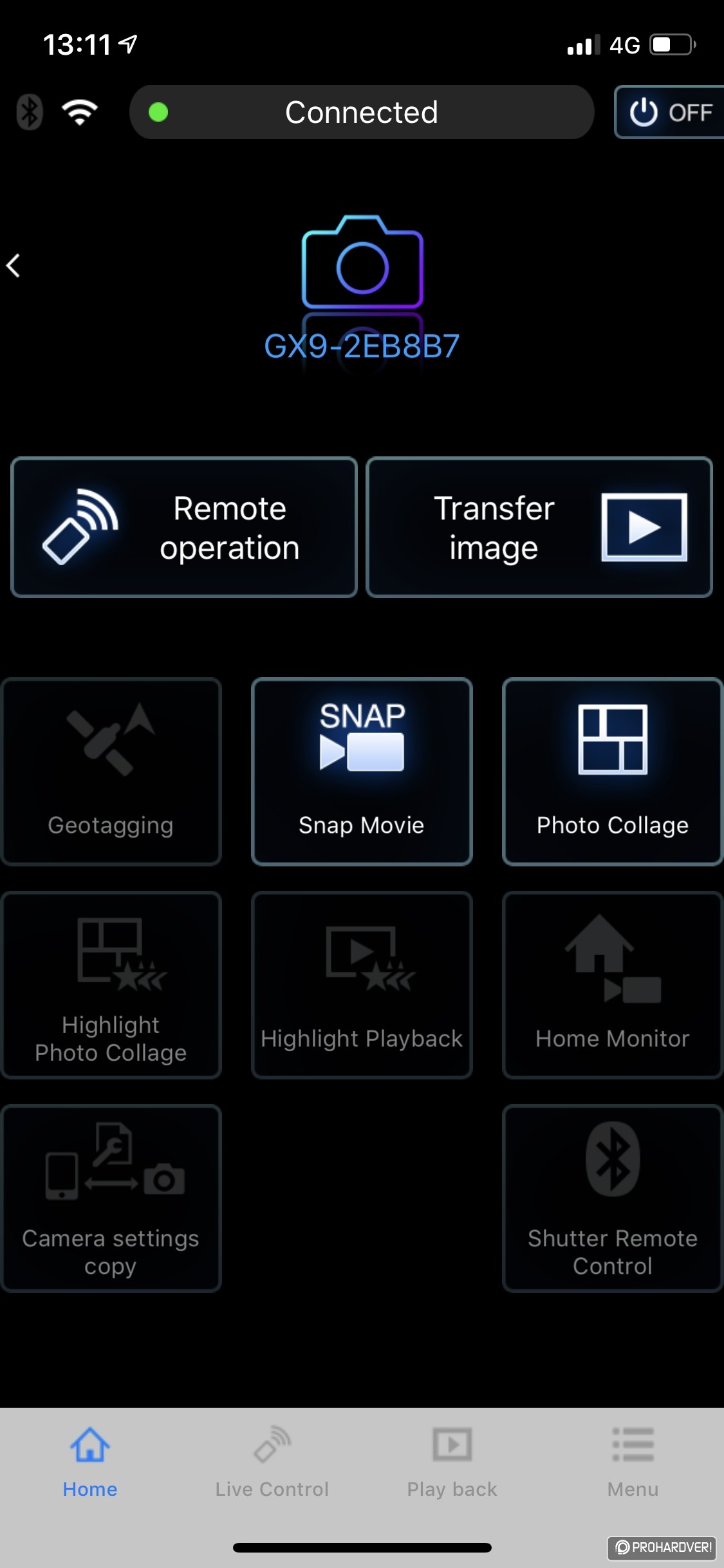The image size is (724, 1568).
Task: Tap the Bluetooth icon at top left
Action: pyautogui.click(x=30, y=112)
